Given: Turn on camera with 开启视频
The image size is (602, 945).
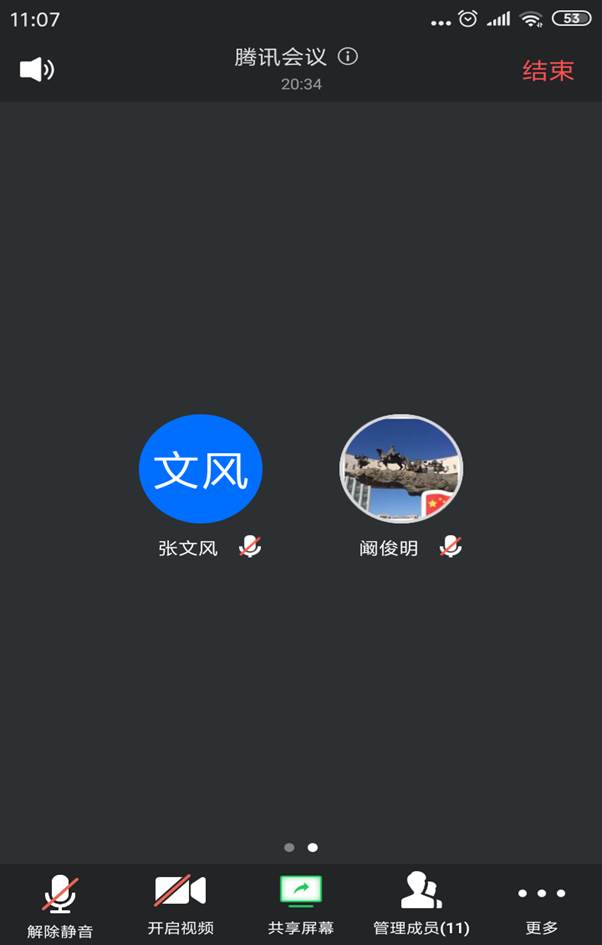Looking at the screenshot, I should point(180,903).
